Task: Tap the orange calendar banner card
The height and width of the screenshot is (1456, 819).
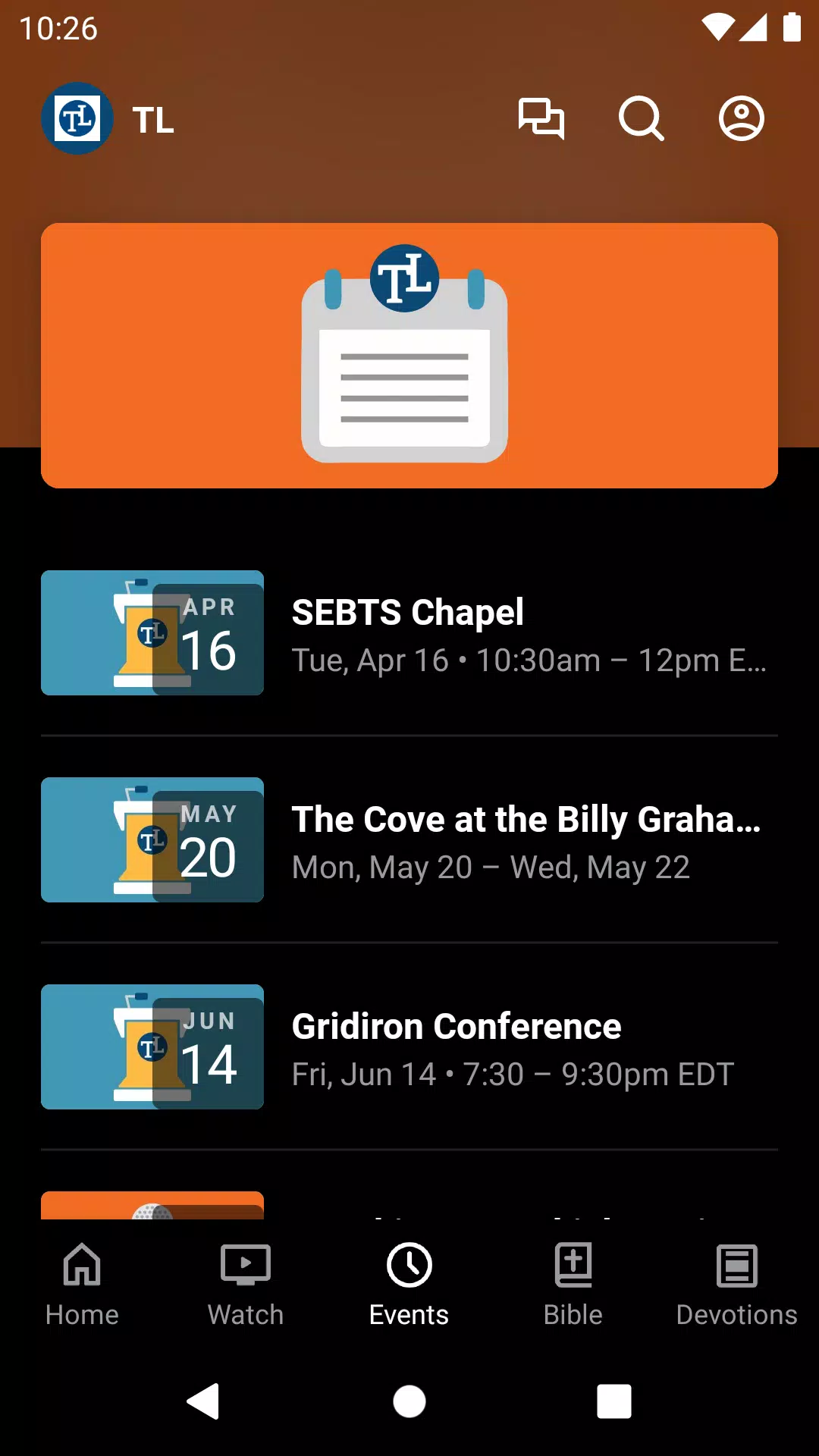Action: click(409, 356)
